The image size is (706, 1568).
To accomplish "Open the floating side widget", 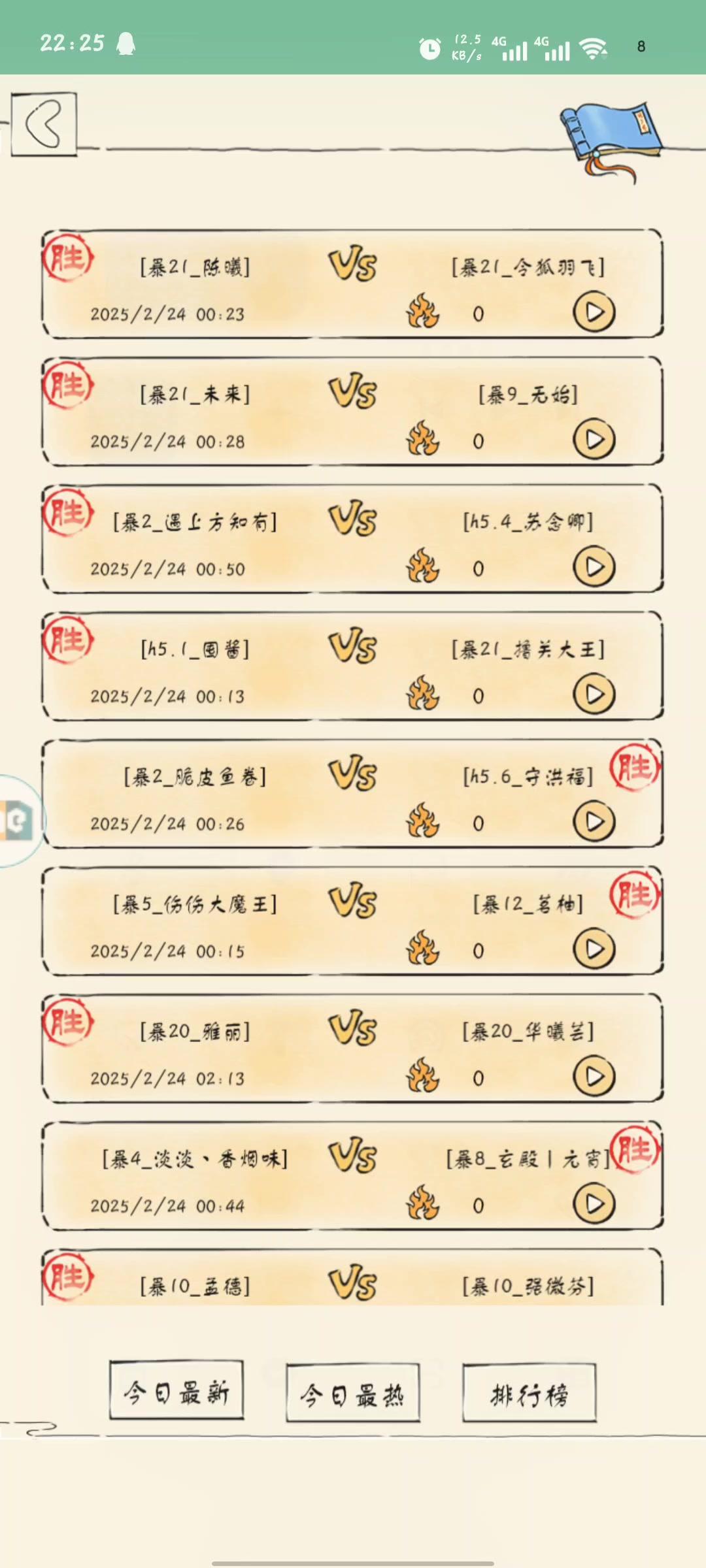I will click(x=18, y=820).
